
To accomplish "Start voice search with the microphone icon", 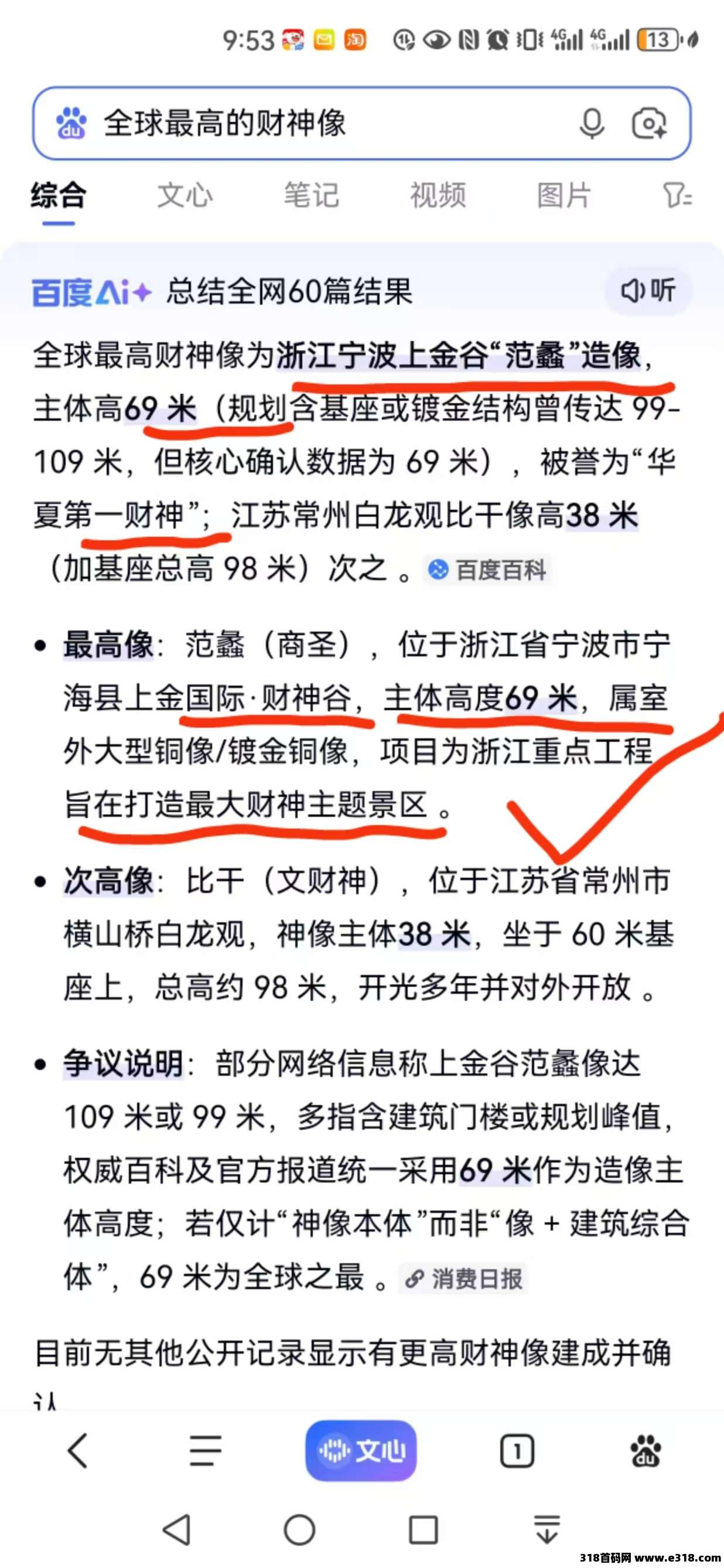I will [x=592, y=124].
